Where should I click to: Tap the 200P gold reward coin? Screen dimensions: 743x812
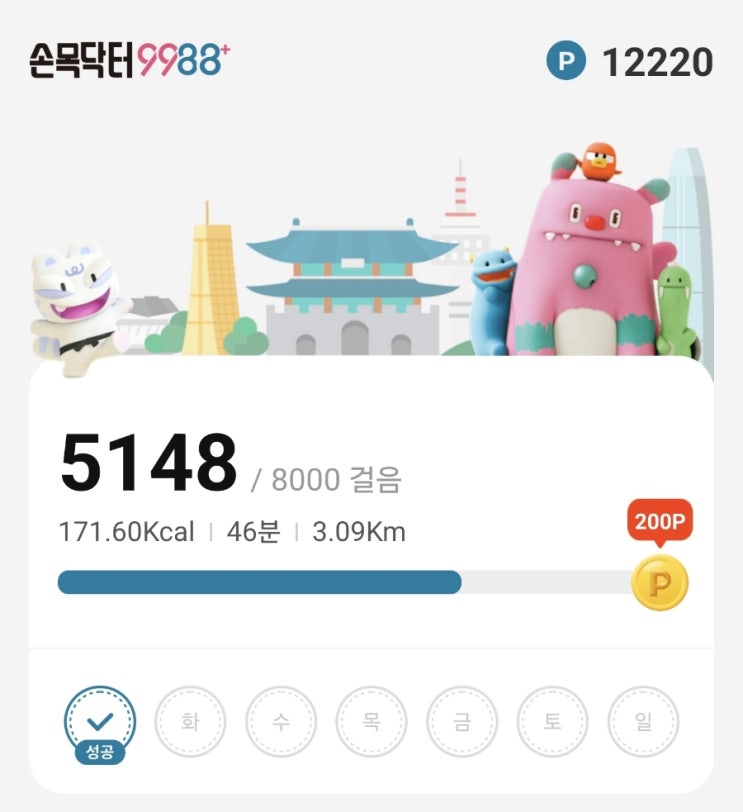pyautogui.click(x=659, y=582)
